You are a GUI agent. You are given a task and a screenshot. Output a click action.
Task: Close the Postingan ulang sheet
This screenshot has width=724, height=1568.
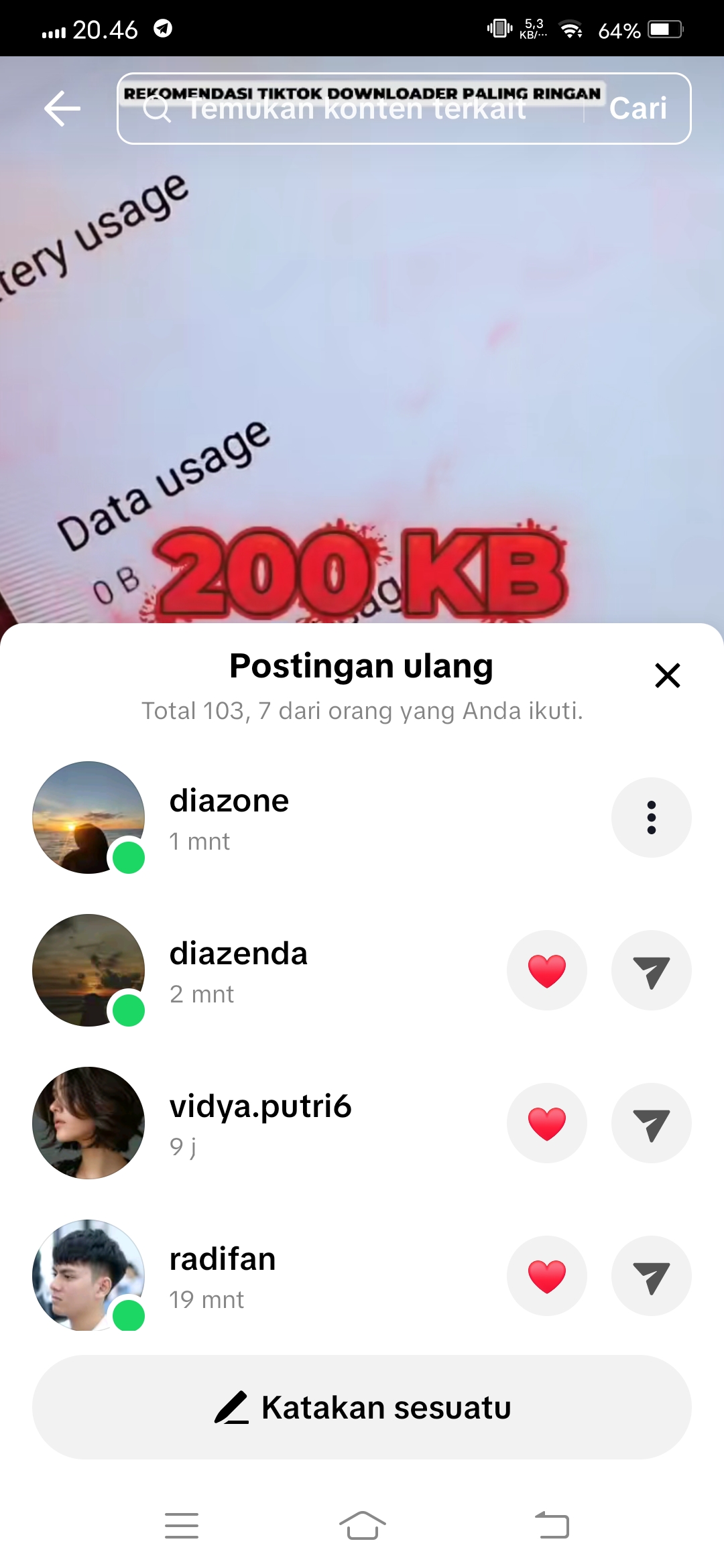(x=667, y=675)
